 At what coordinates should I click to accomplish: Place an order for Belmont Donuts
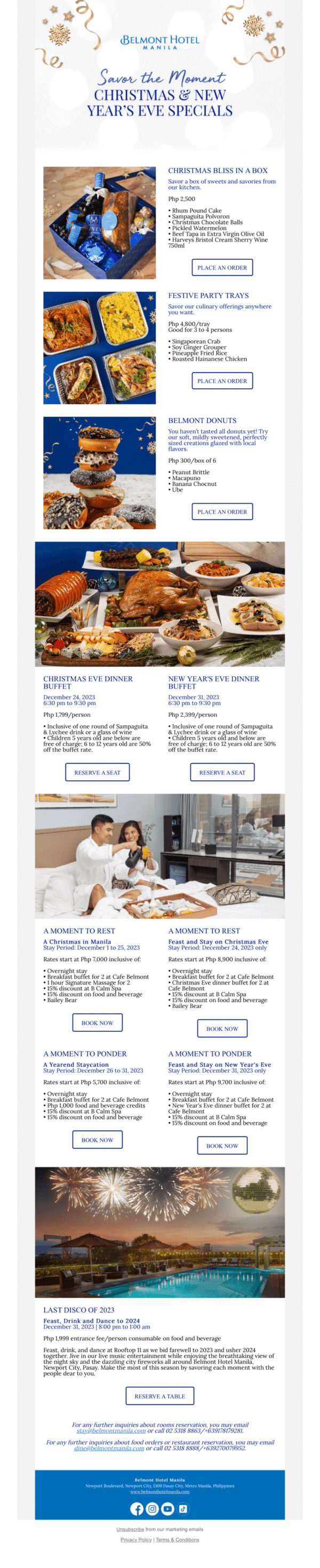222,511
